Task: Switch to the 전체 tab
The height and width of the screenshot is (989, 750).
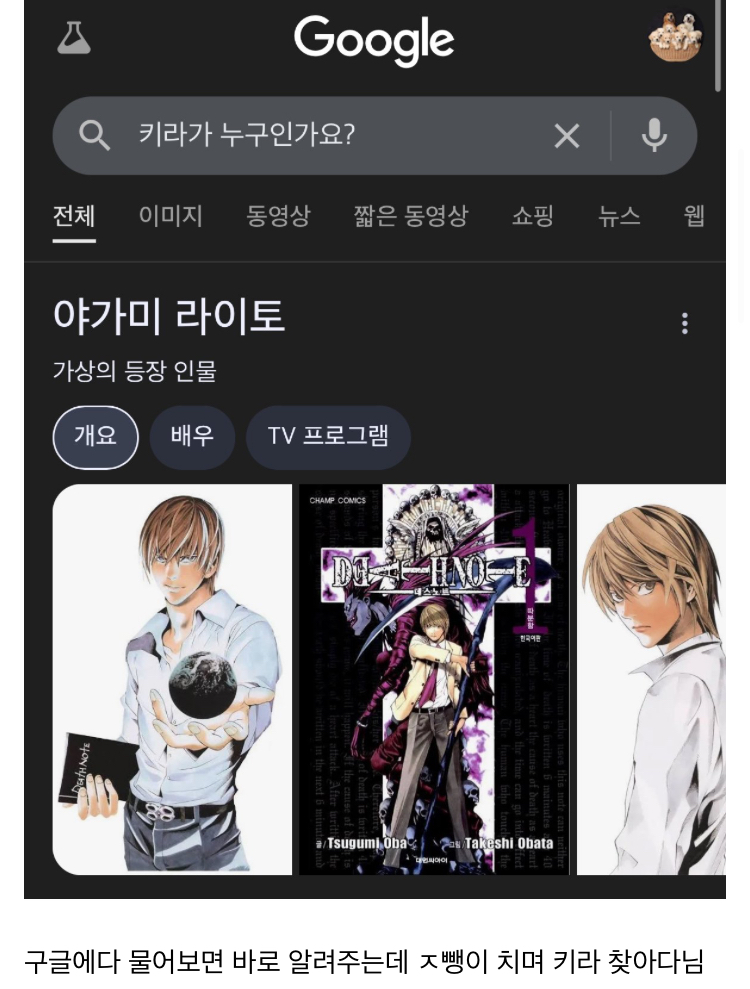Action: pos(74,216)
